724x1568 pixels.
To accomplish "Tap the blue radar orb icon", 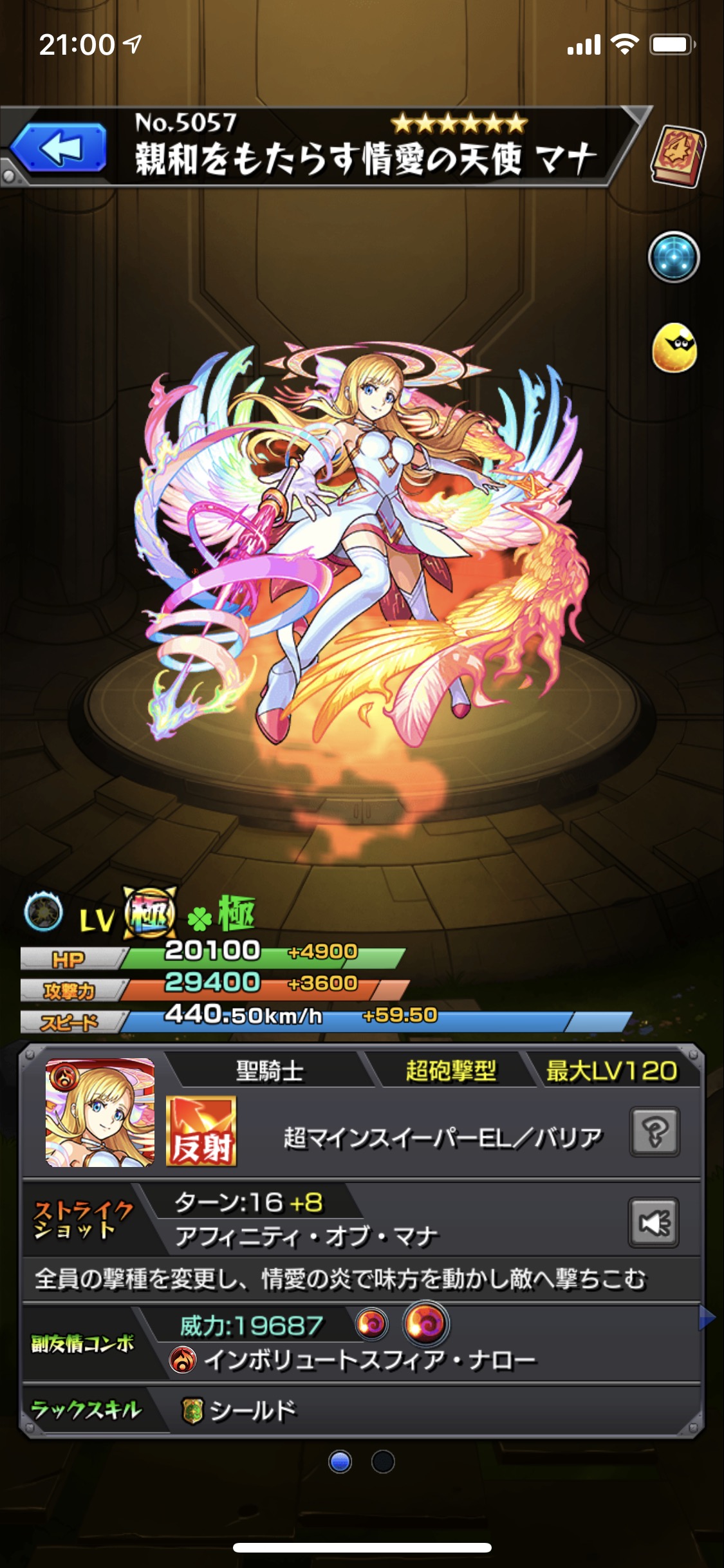I will [x=673, y=257].
